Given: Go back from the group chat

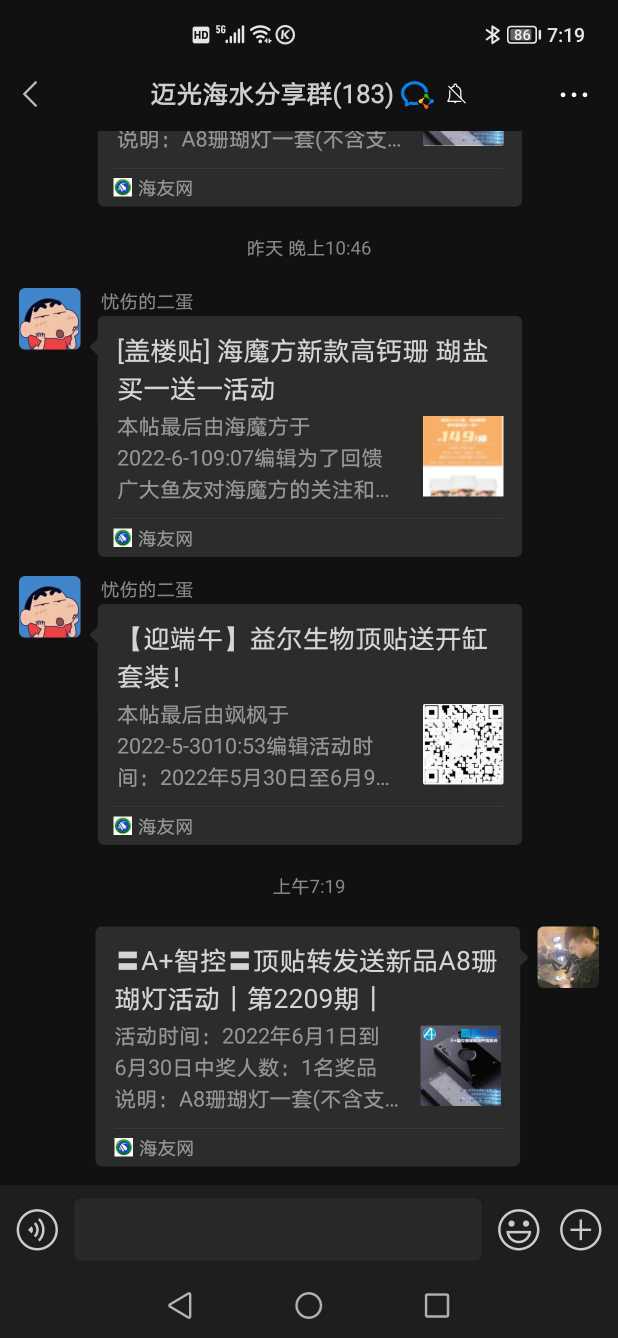Looking at the screenshot, I should click(x=30, y=95).
